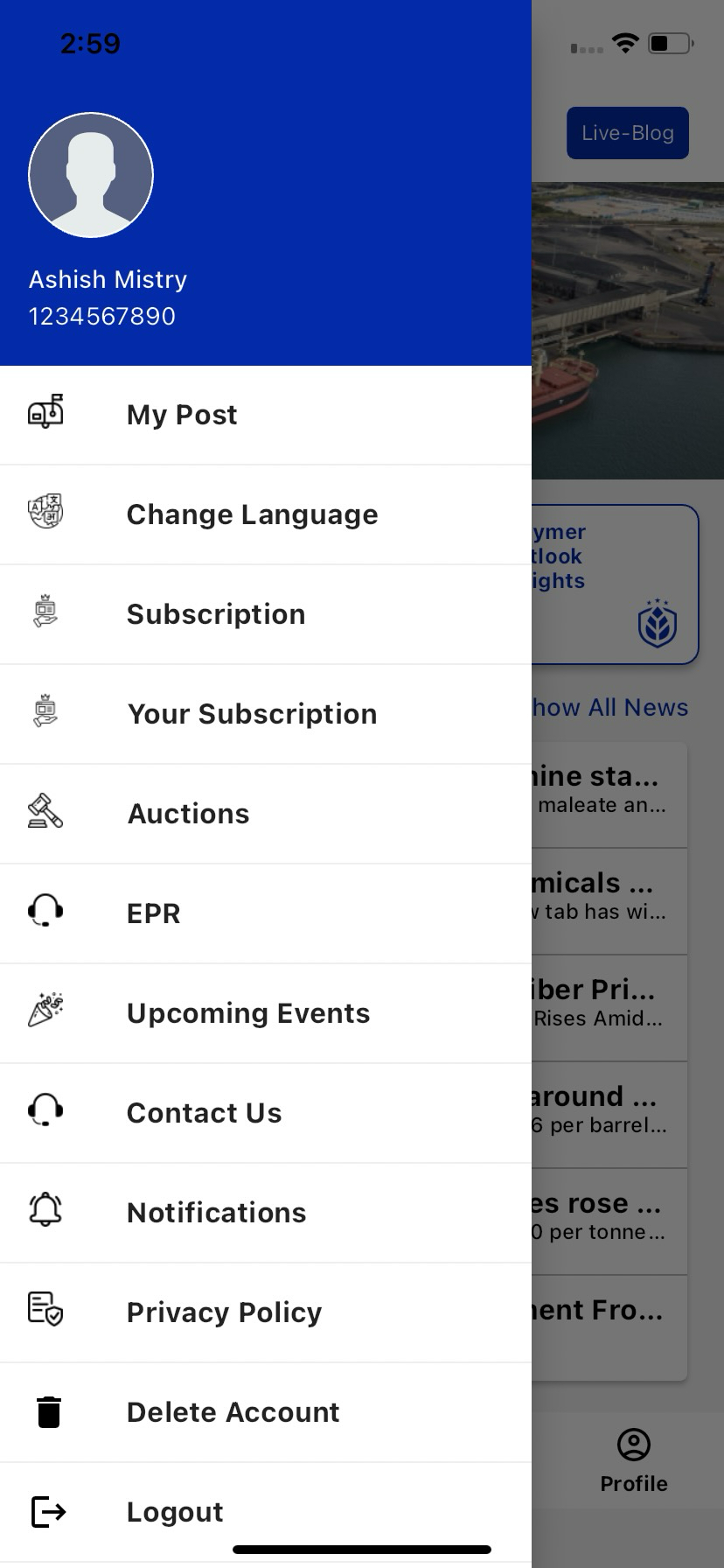This screenshot has width=724, height=1568.
Task: Read the Privacy Policy
Action: (x=224, y=1312)
